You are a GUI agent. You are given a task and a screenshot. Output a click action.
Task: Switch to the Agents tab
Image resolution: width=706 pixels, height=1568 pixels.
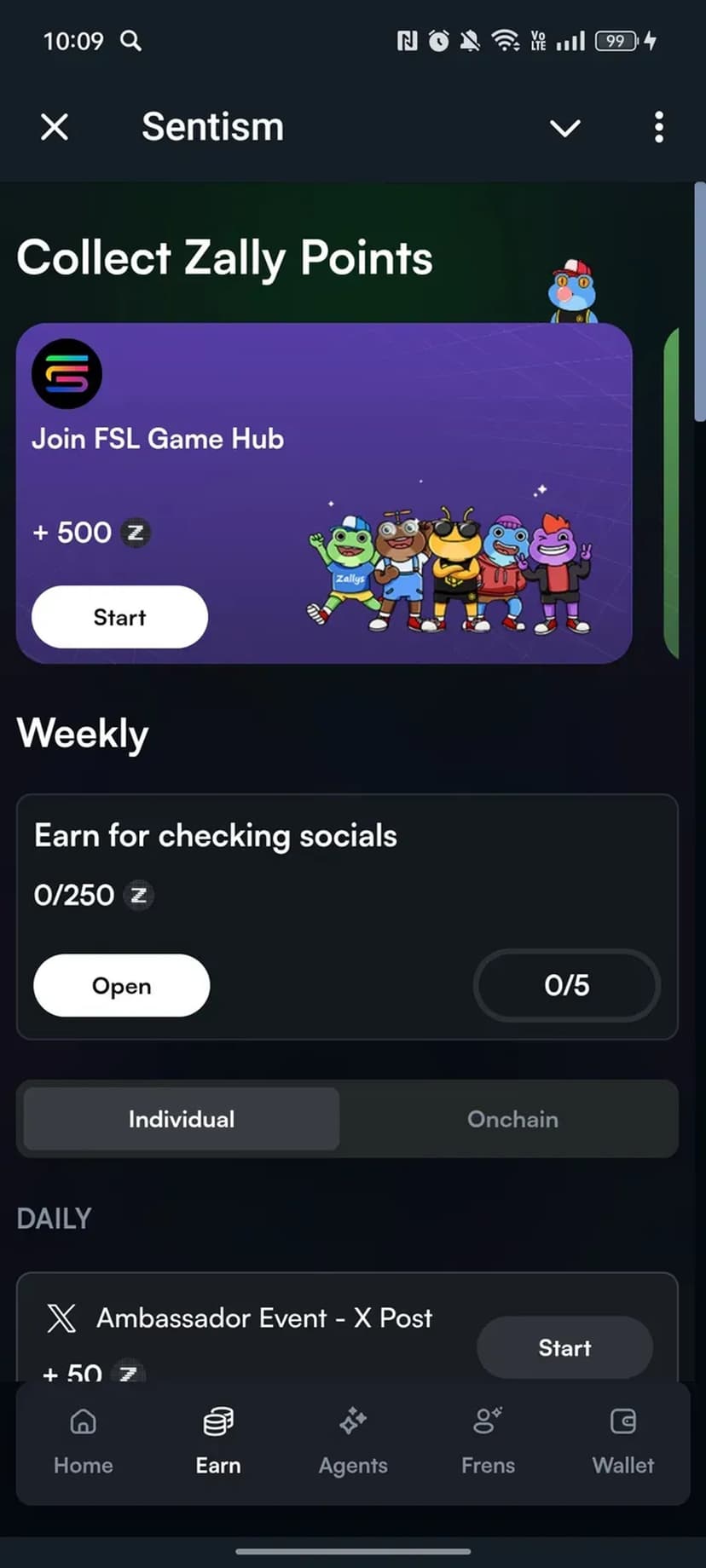pyautogui.click(x=353, y=1442)
